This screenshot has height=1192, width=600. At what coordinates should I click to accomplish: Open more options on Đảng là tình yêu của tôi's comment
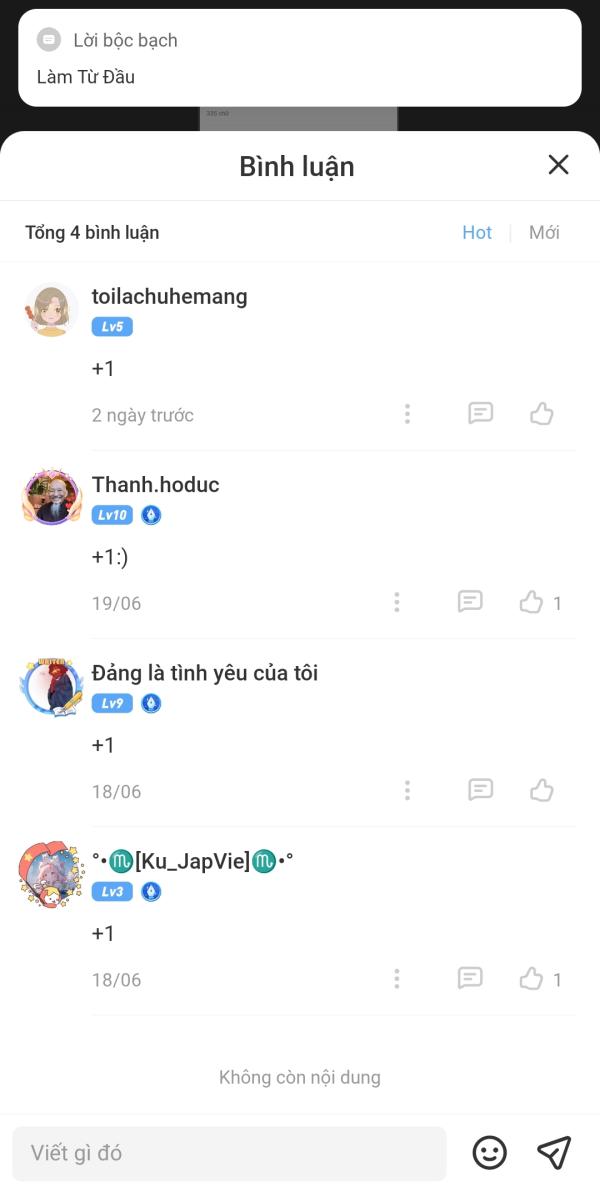pyautogui.click(x=408, y=791)
